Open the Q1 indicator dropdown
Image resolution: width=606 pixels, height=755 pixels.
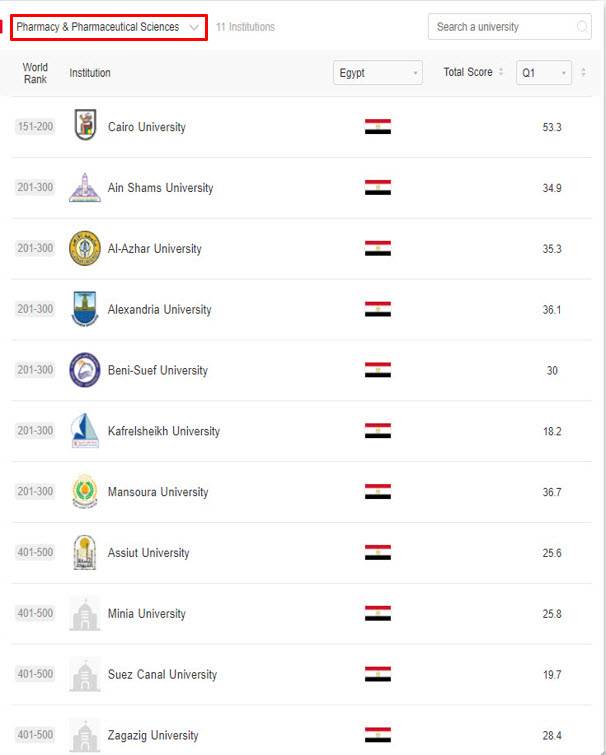click(543, 73)
